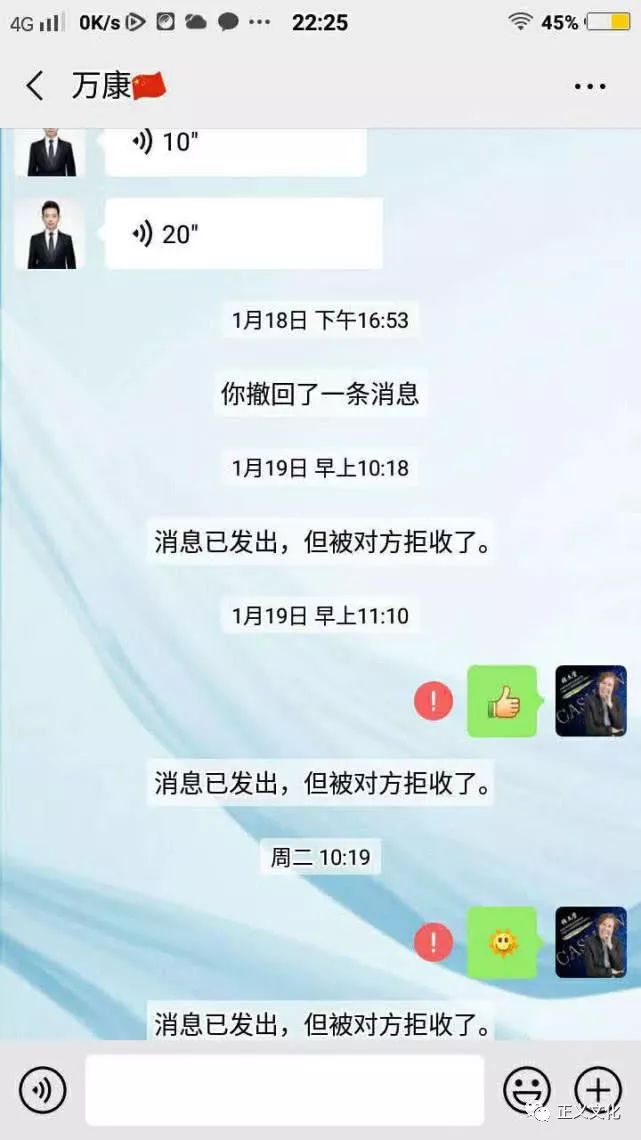641x1140 pixels.
Task: Open the plus attachment menu
Action: (598, 1089)
